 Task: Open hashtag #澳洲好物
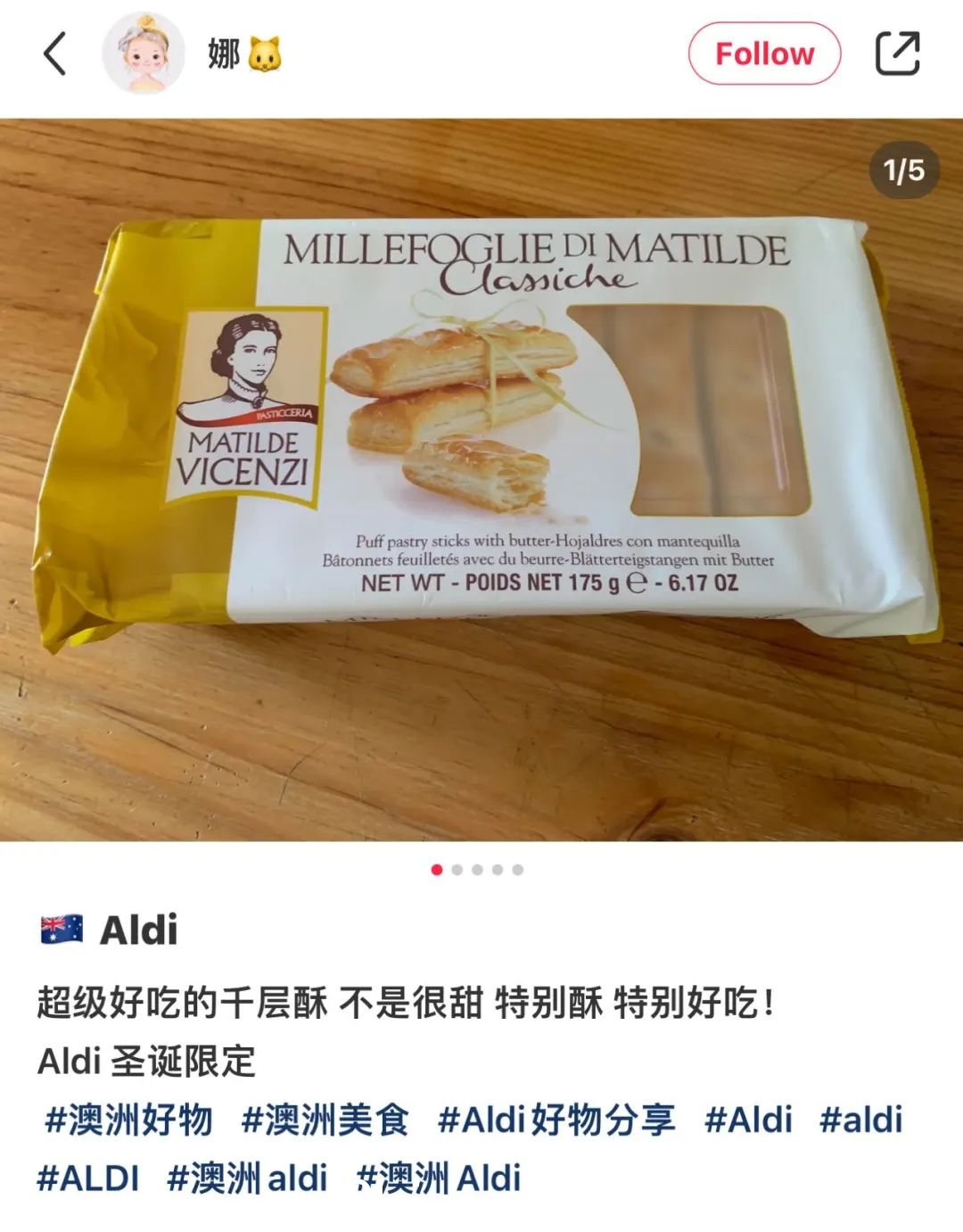(129, 1120)
